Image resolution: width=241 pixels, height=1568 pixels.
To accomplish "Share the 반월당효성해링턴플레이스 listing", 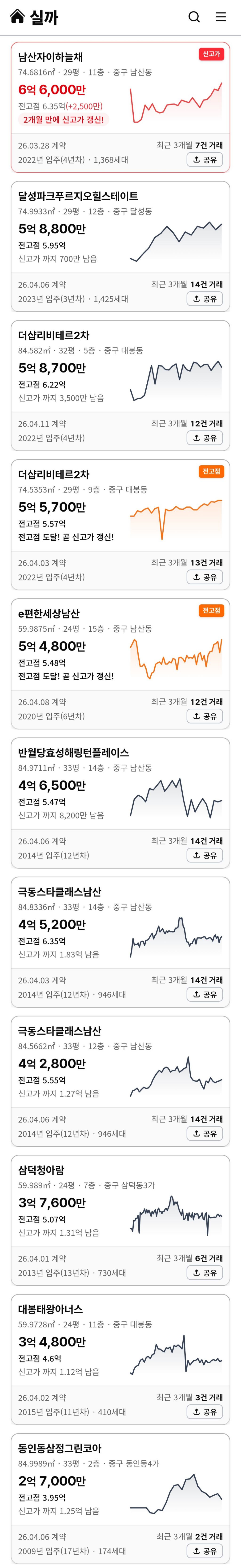I will [x=205, y=855].
